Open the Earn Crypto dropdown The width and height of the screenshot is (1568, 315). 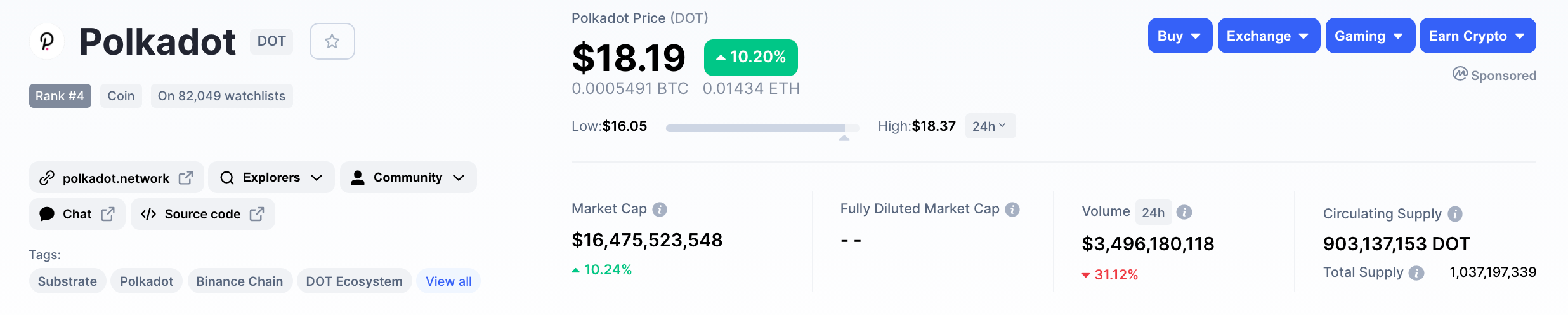click(x=1477, y=36)
